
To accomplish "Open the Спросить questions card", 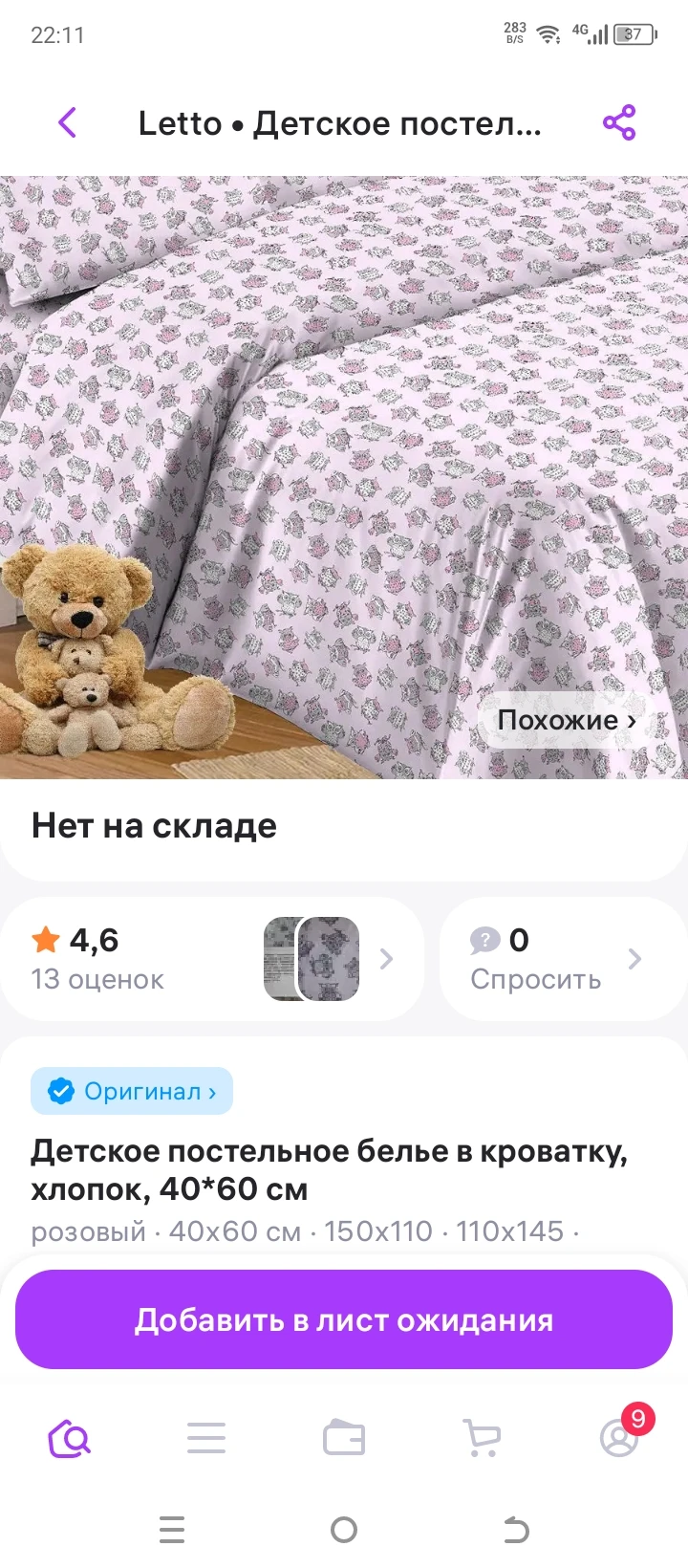I will pyautogui.click(x=562, y=959).
